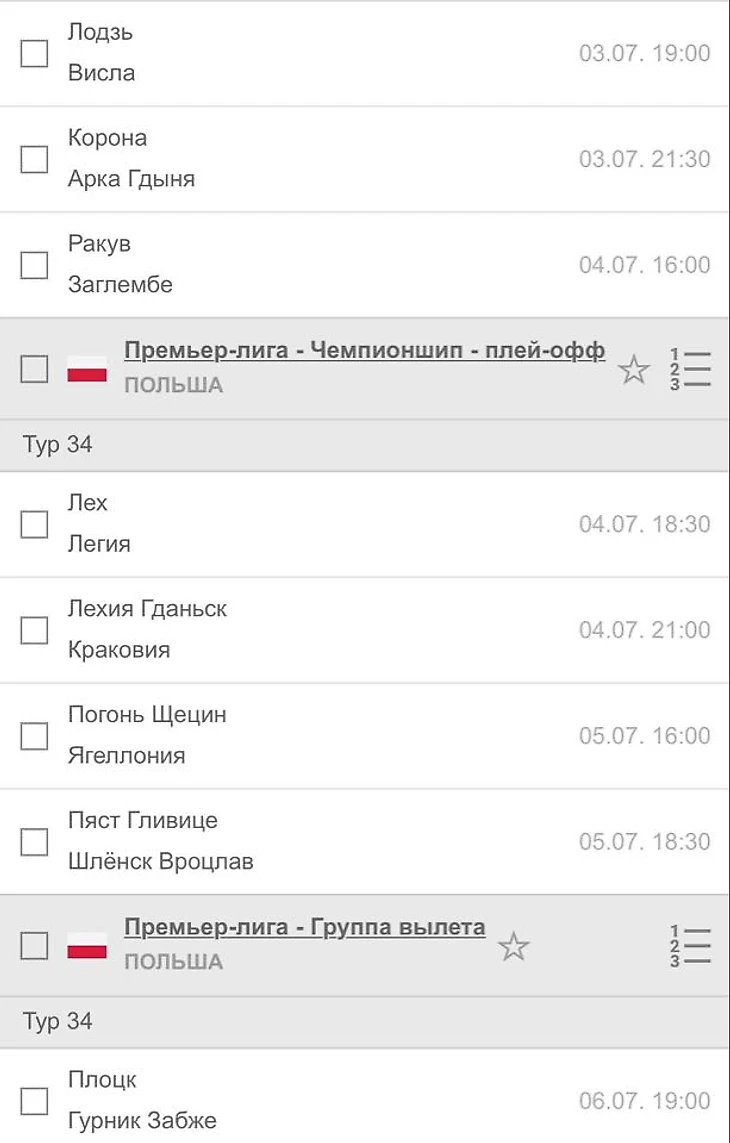Open the Лех vs Легия match

[300, 524]
